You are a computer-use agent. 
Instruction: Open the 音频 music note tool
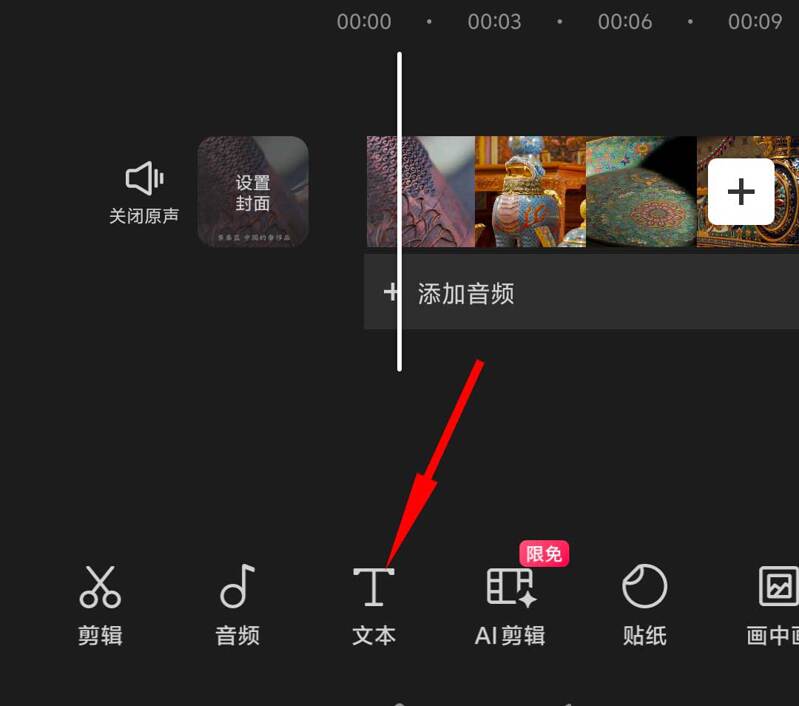[237, 602]
